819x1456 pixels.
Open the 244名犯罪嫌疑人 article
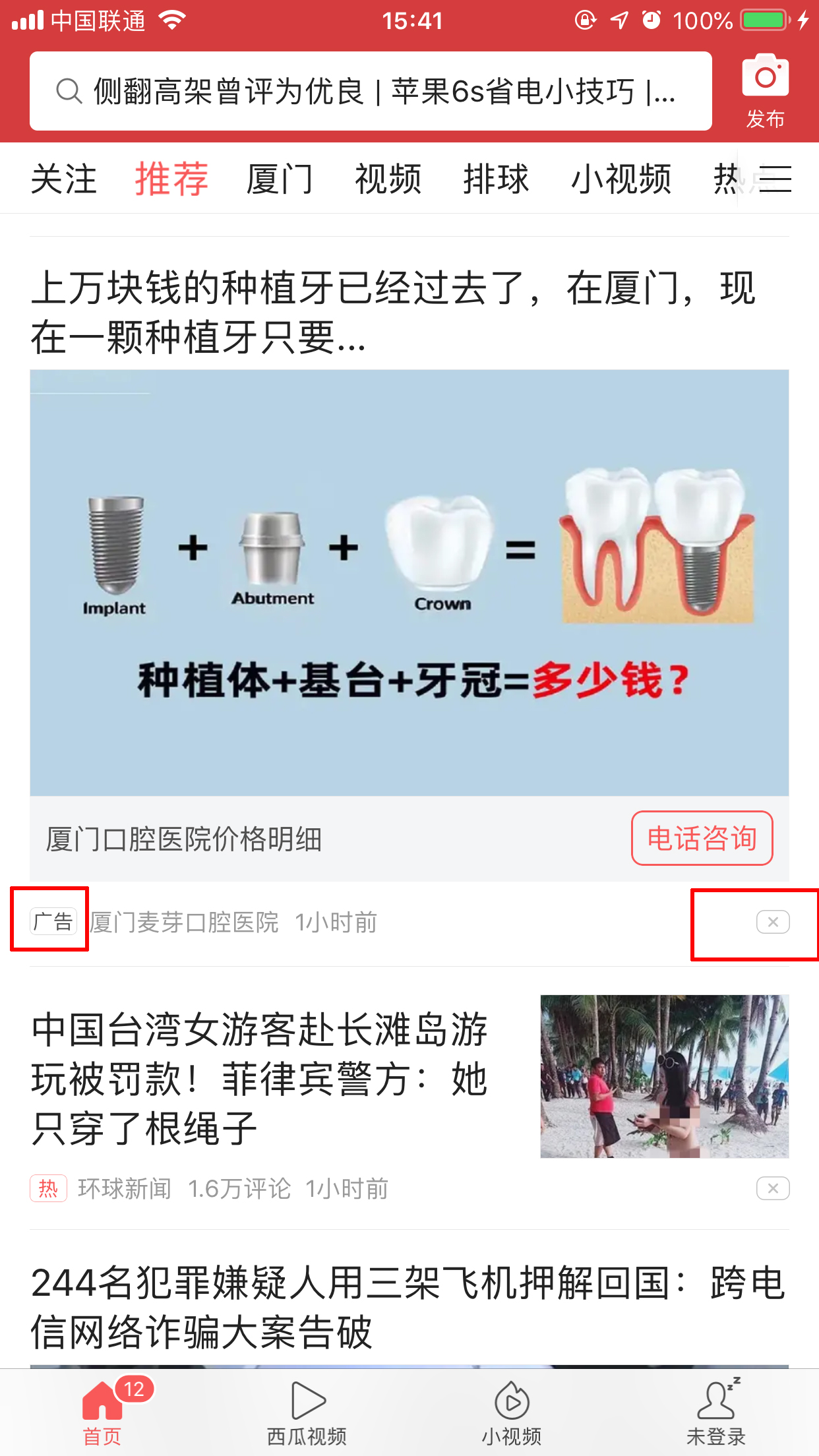(x=408, y=1307)
